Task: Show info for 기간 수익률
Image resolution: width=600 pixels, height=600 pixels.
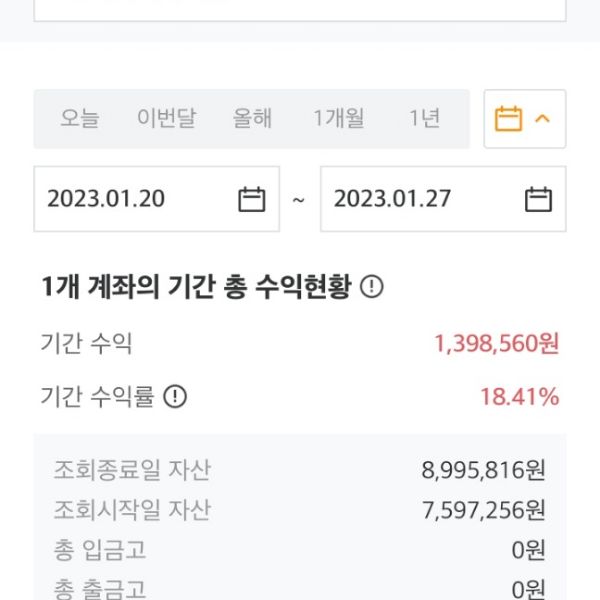Action: coord(175,397)
